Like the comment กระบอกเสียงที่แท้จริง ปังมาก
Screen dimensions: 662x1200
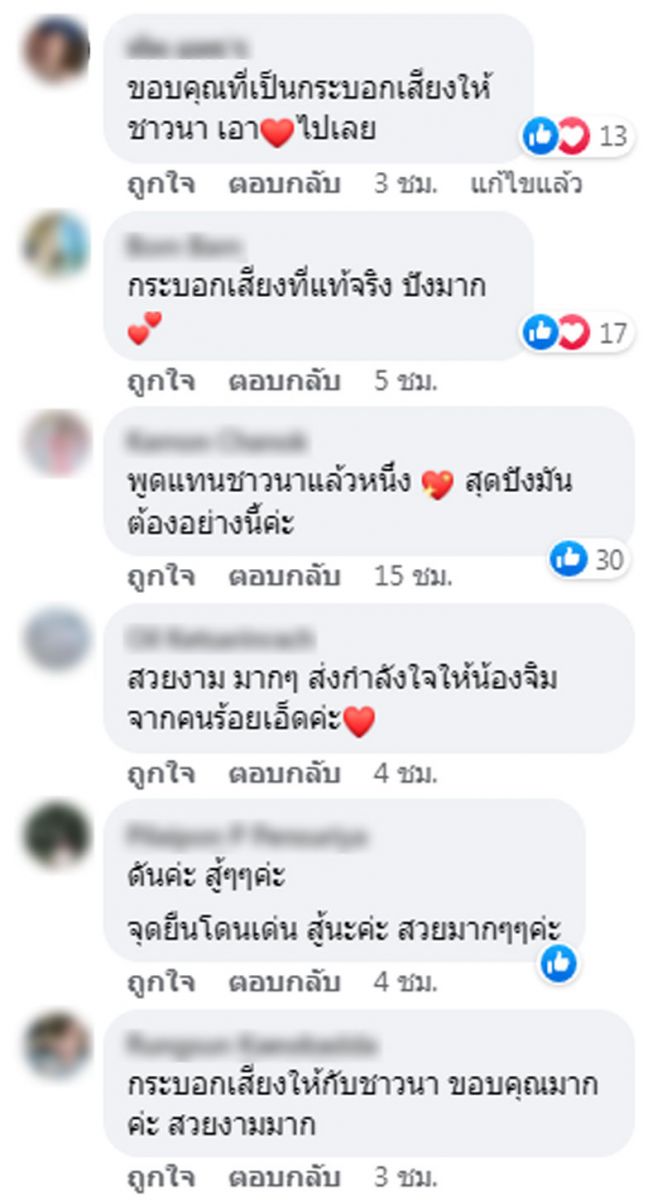[x=161, y=381]
